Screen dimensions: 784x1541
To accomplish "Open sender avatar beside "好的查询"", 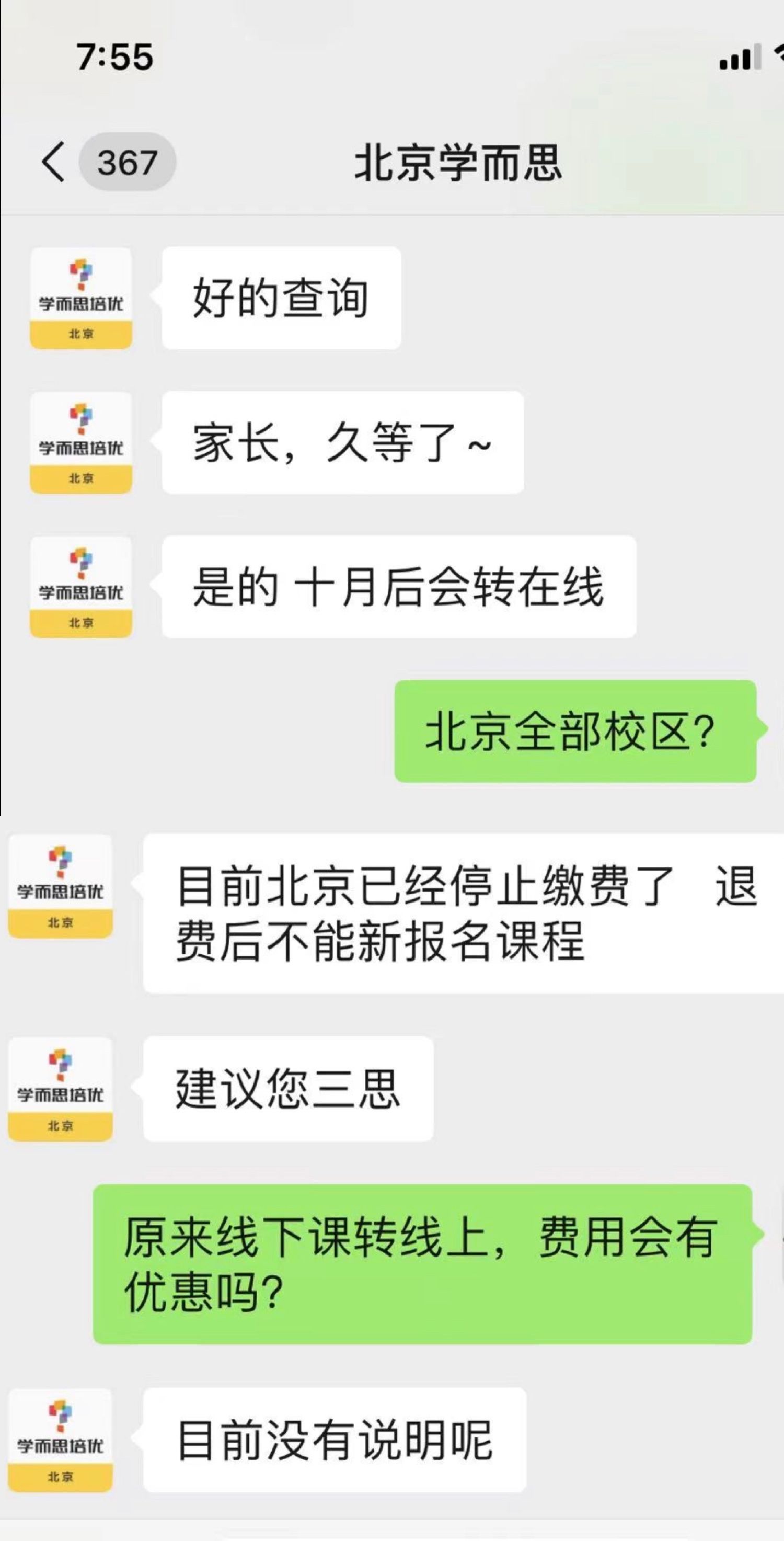I will pos(82,298).
